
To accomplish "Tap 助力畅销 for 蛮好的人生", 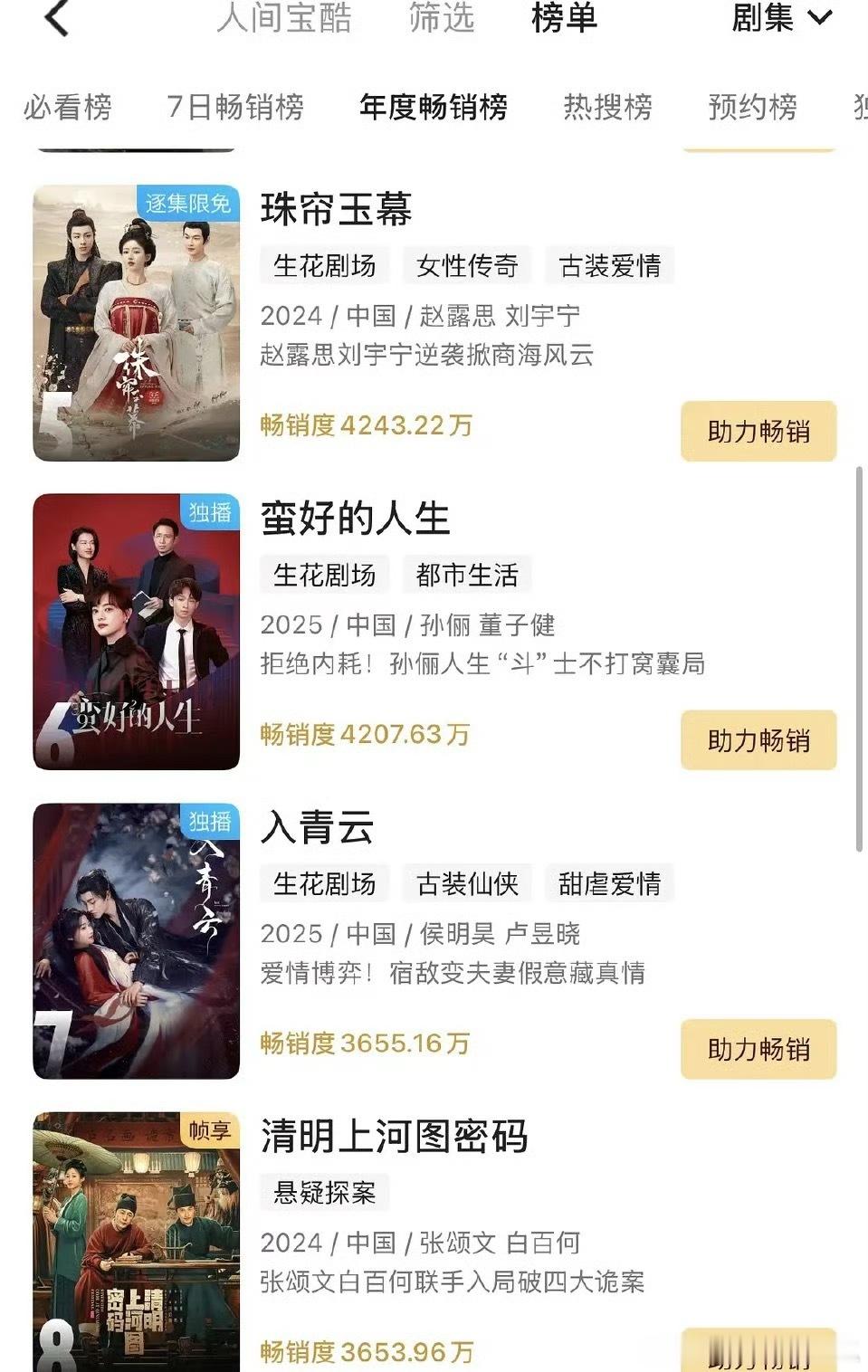I will click(x=758, y=740).
